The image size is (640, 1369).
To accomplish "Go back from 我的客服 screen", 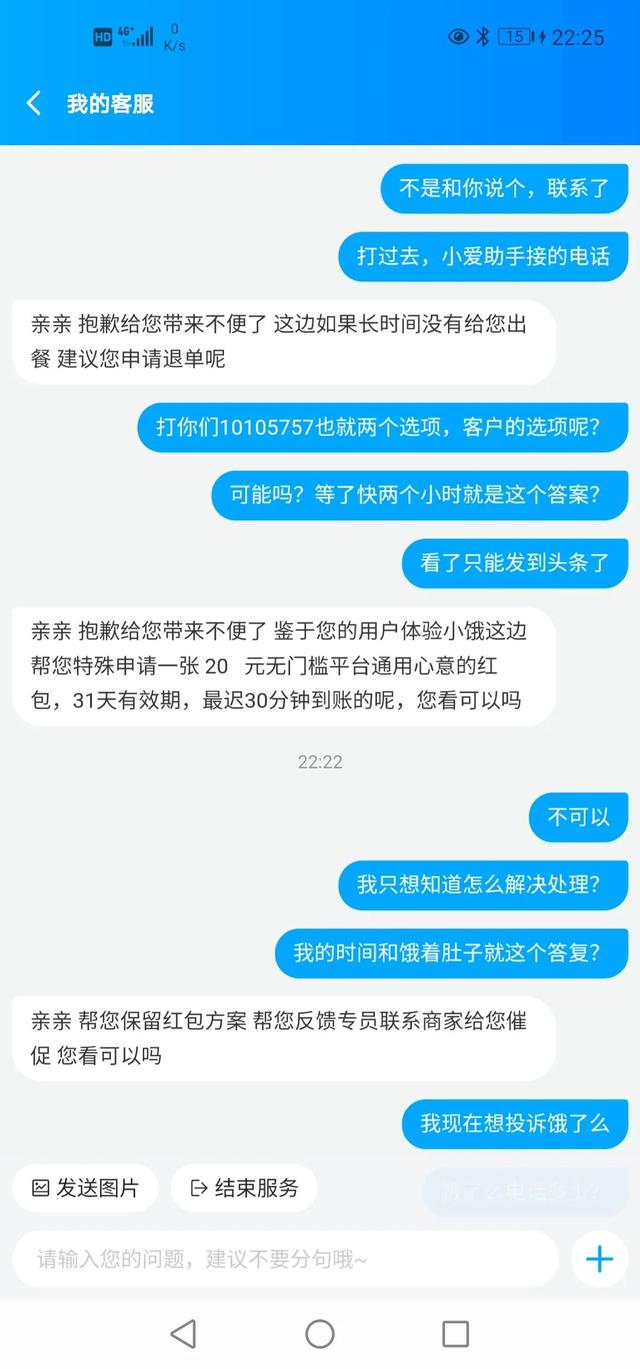I will (34, 103).
